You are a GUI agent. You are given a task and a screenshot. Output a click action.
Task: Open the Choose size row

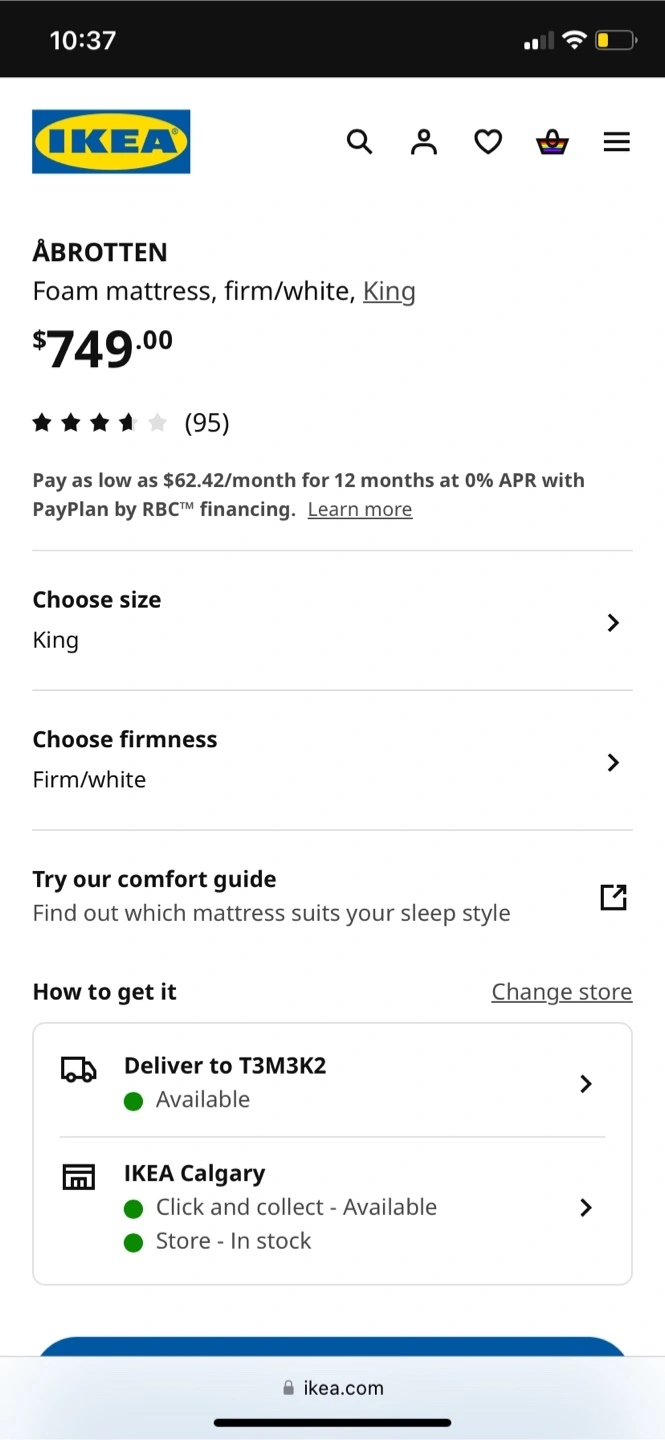tap(332, 621)
